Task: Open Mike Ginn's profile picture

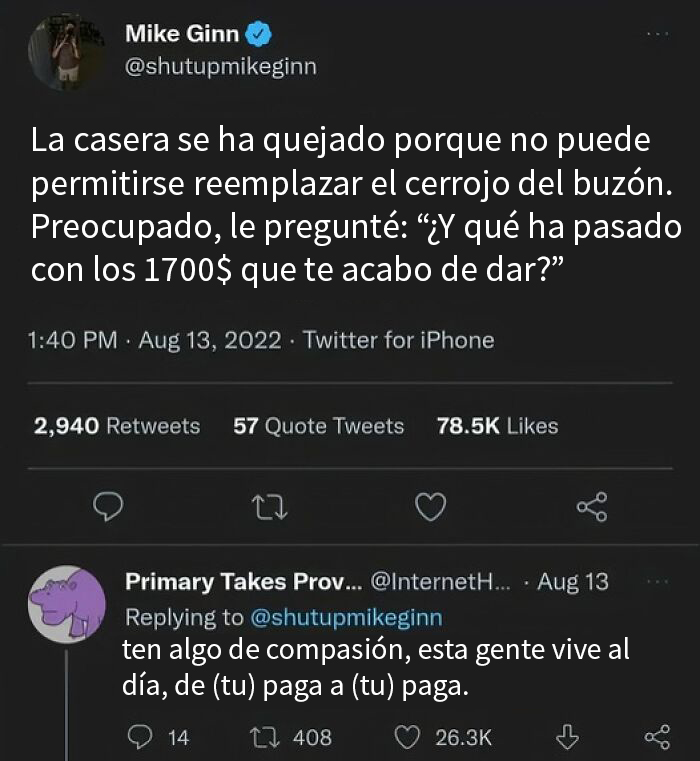Action: tap(66, 51)
